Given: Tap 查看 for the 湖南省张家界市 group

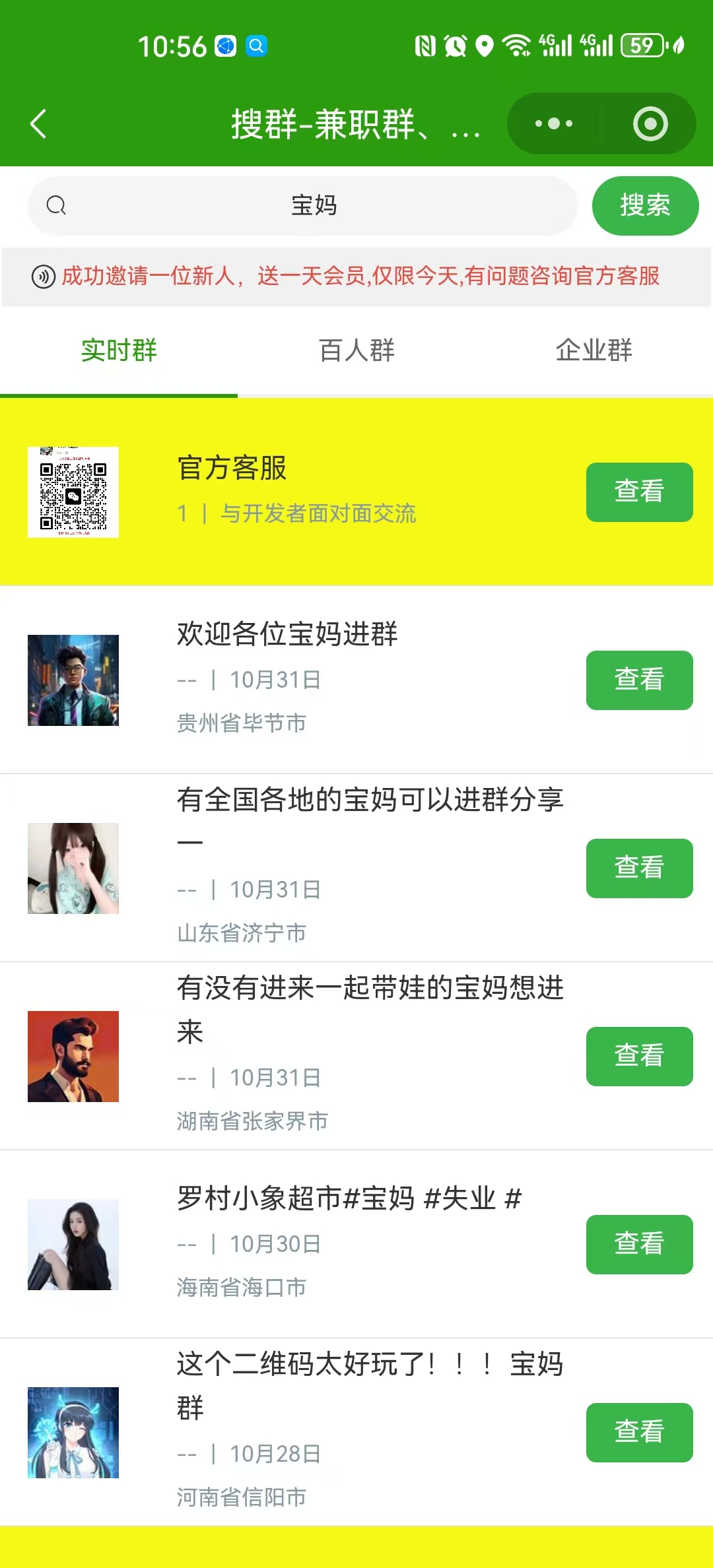Looking at the screenshot, I should (639, 1056).
